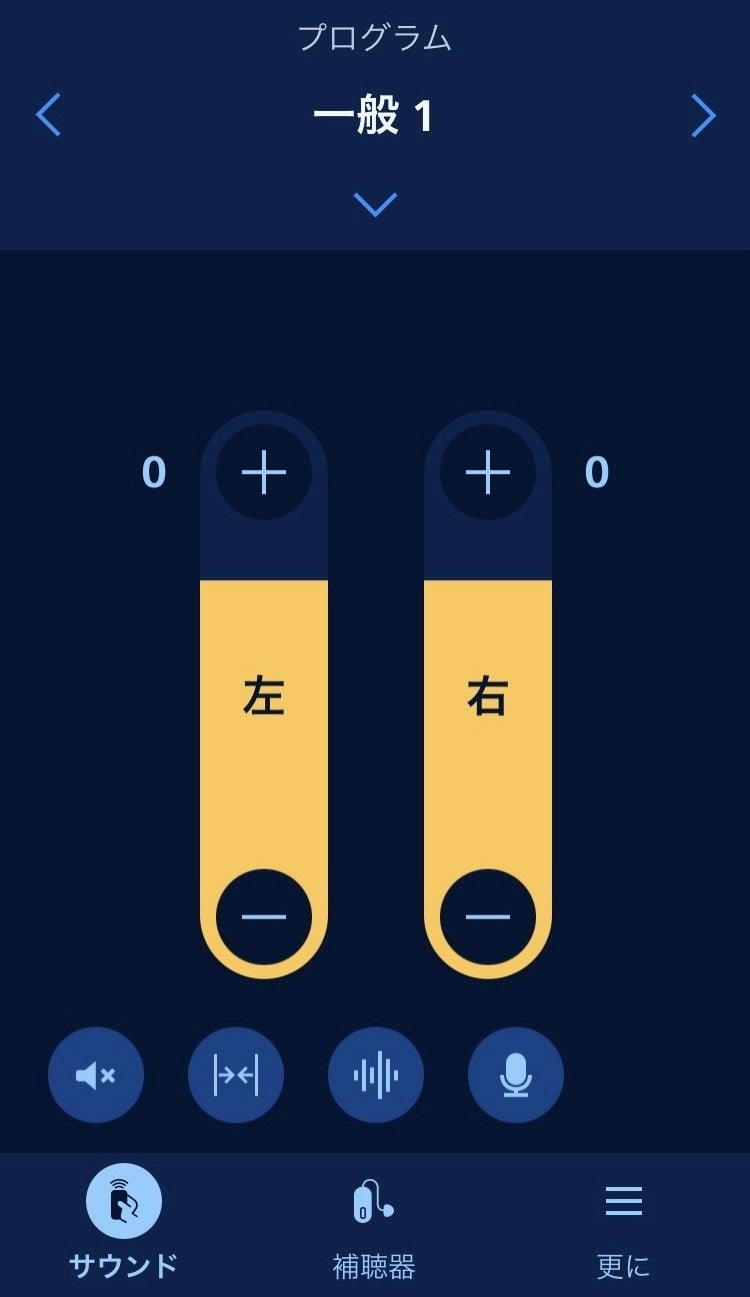Open the sound waveform settings
The height and width of the screenshot is (1297, 750).
[376, 1076]
